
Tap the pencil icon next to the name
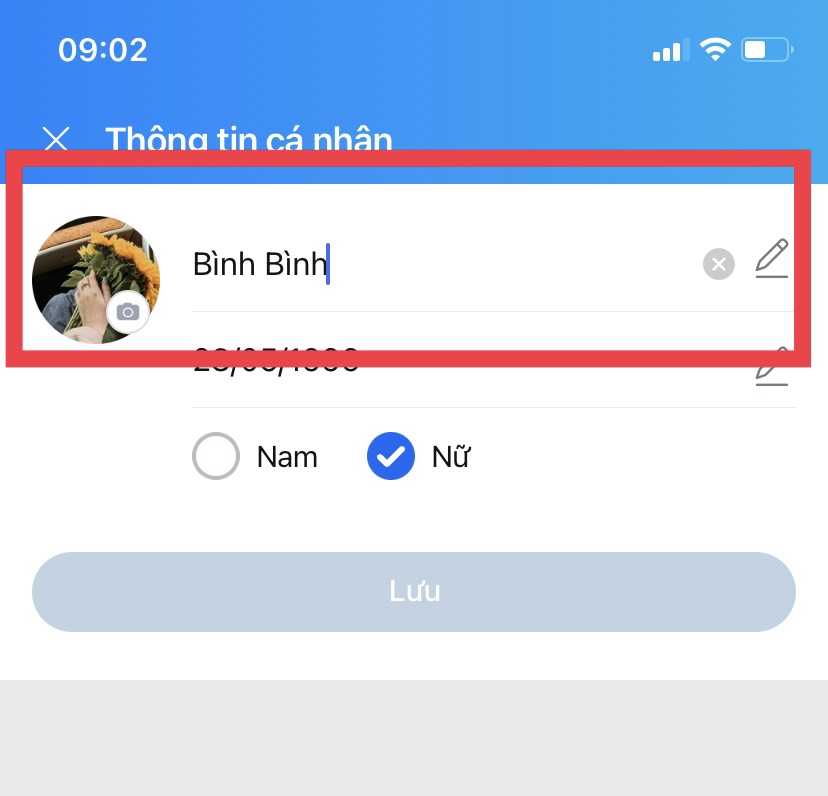pyautogui.click(x=771, y=260)
